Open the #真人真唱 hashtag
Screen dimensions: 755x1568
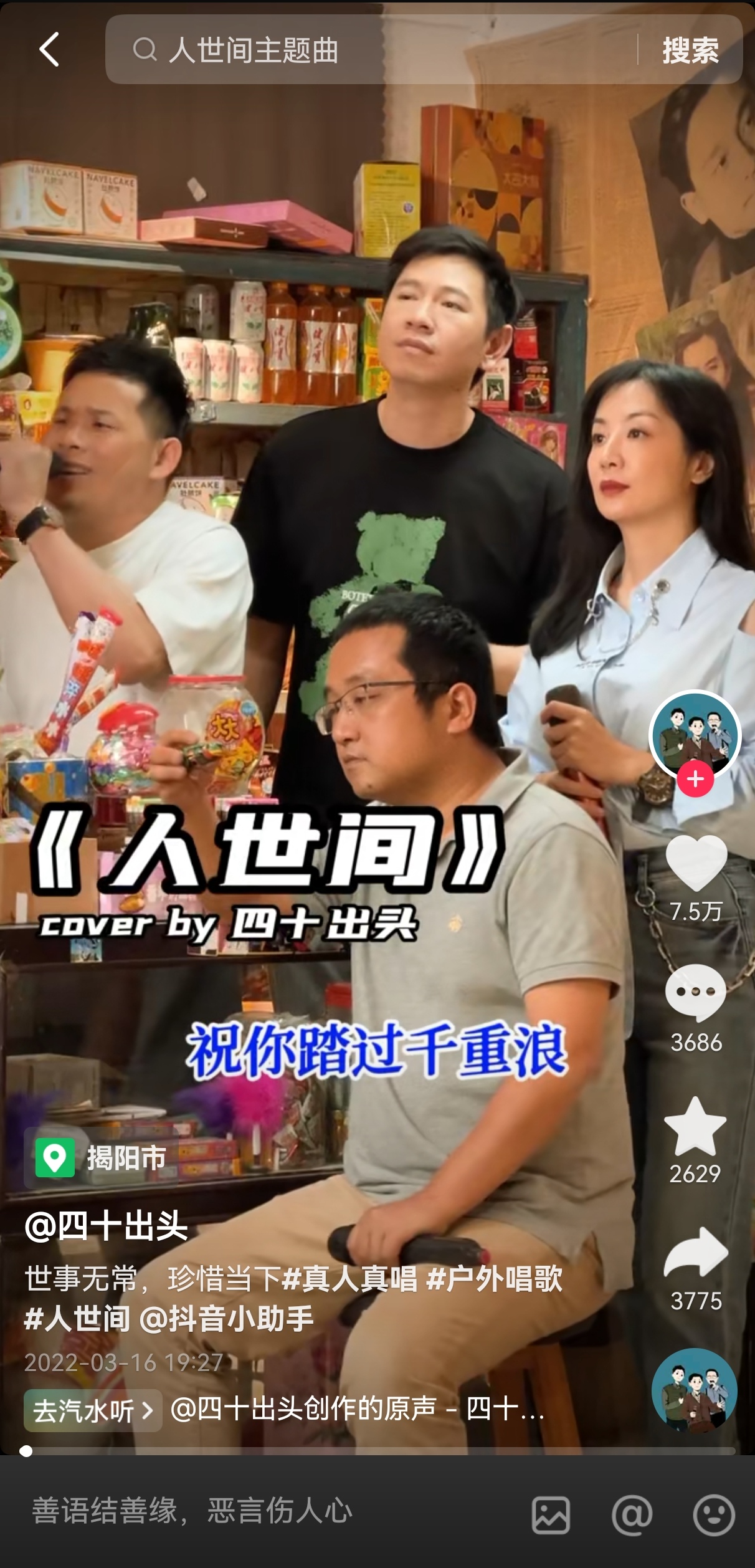tap(349, 1279)
